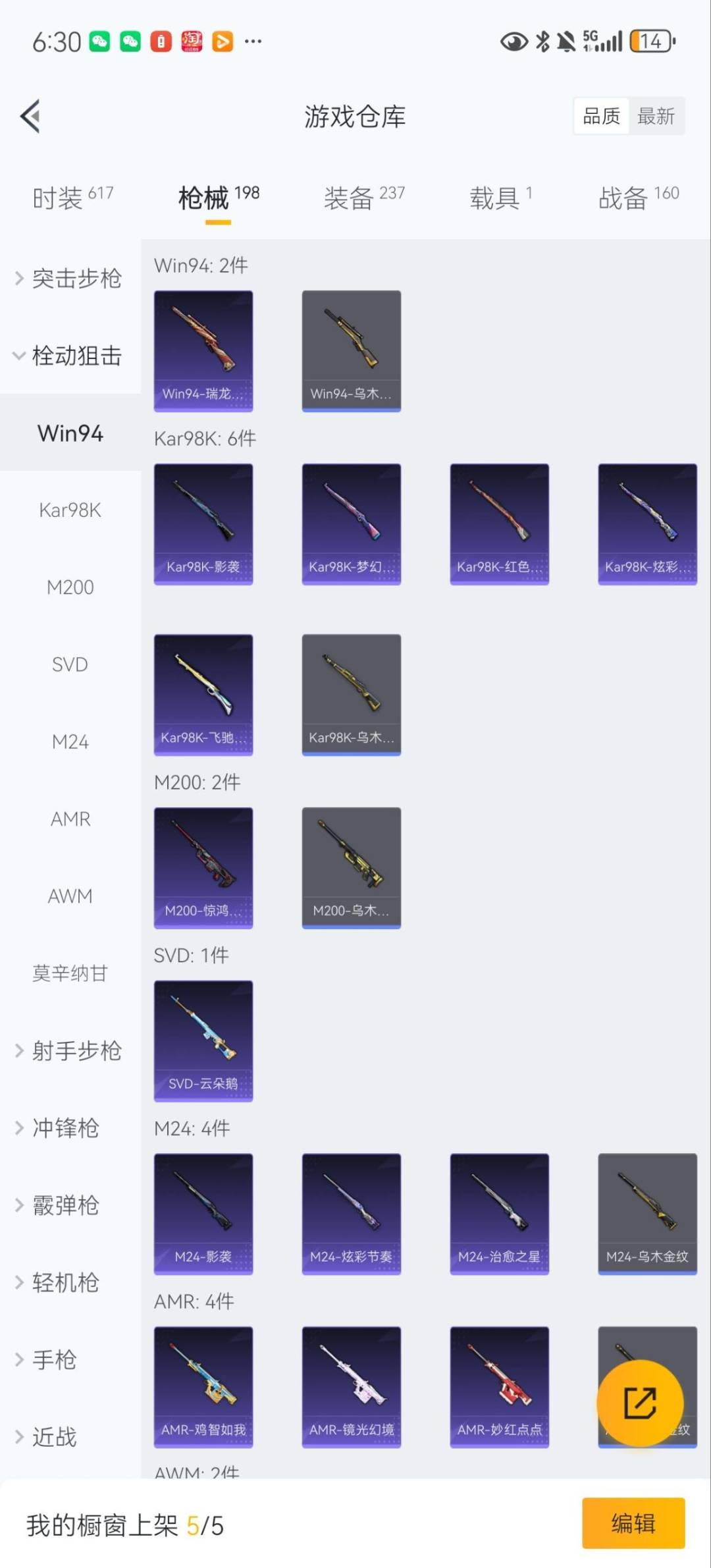Tap the back arrow to exit 游戏仓库
Screen dimensions: 711x1568
pyautogui.click(x=30, y=116)
